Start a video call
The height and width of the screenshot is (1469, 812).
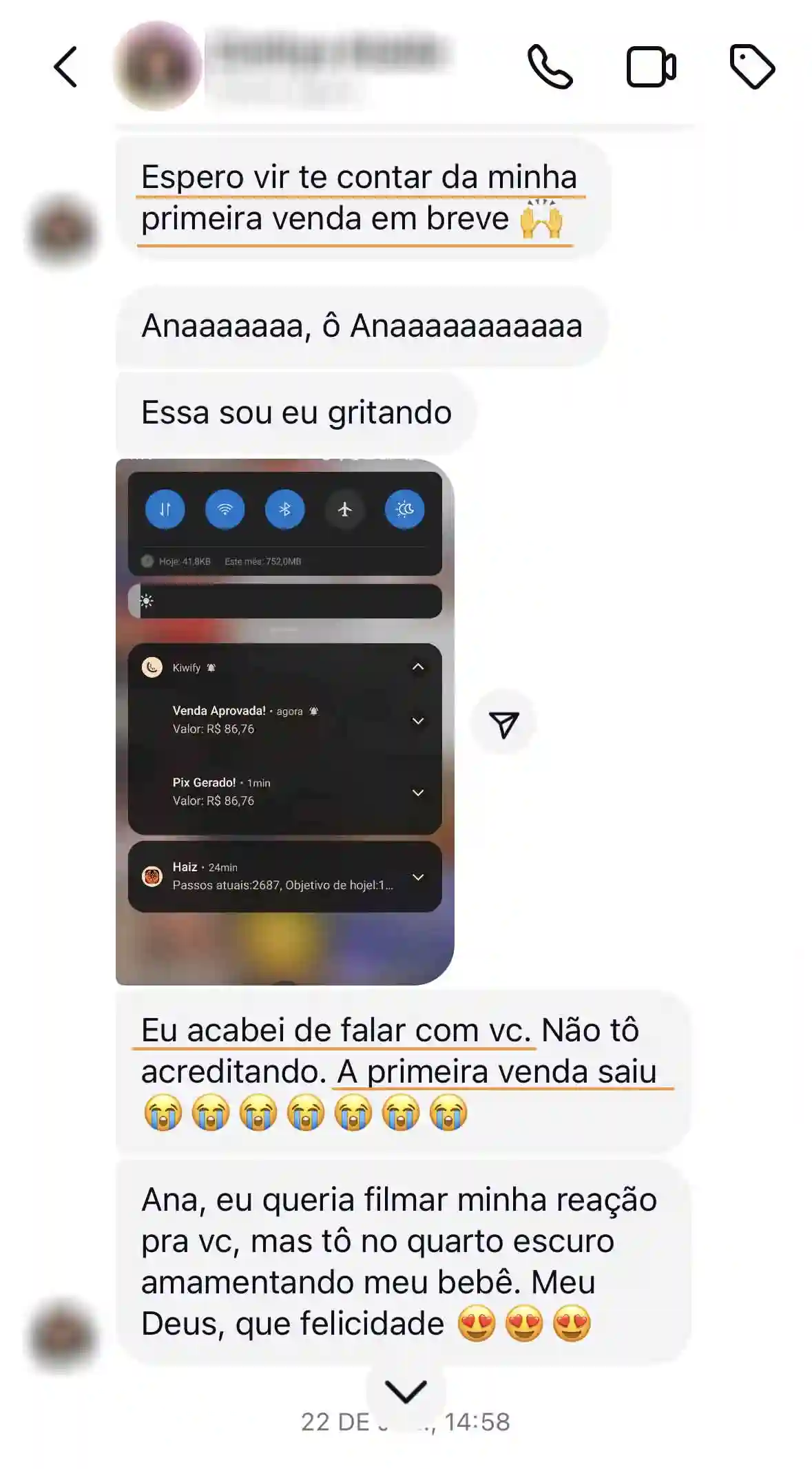650,67
